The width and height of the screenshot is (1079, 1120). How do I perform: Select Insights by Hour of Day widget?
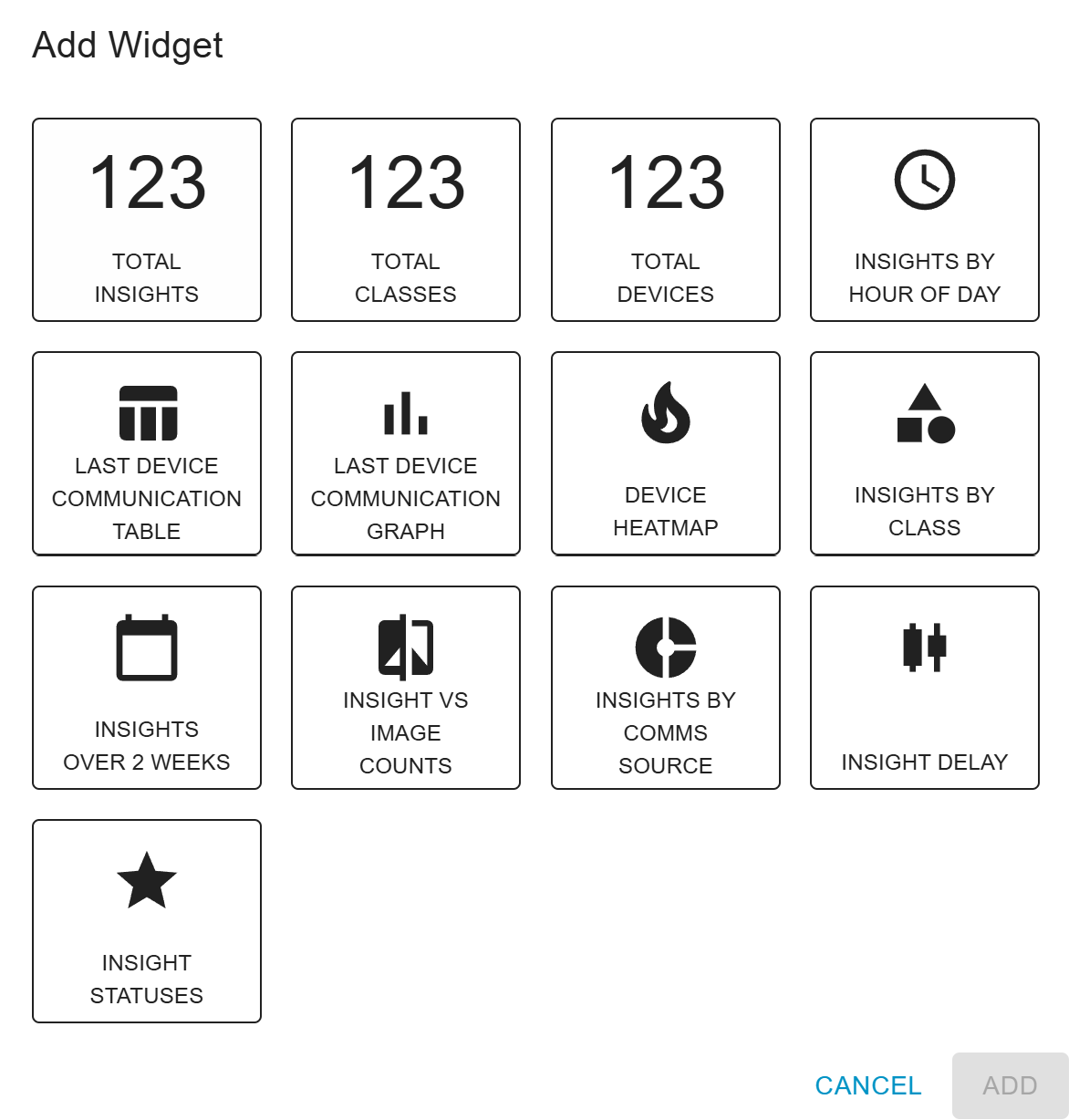(x=925, y=220)
